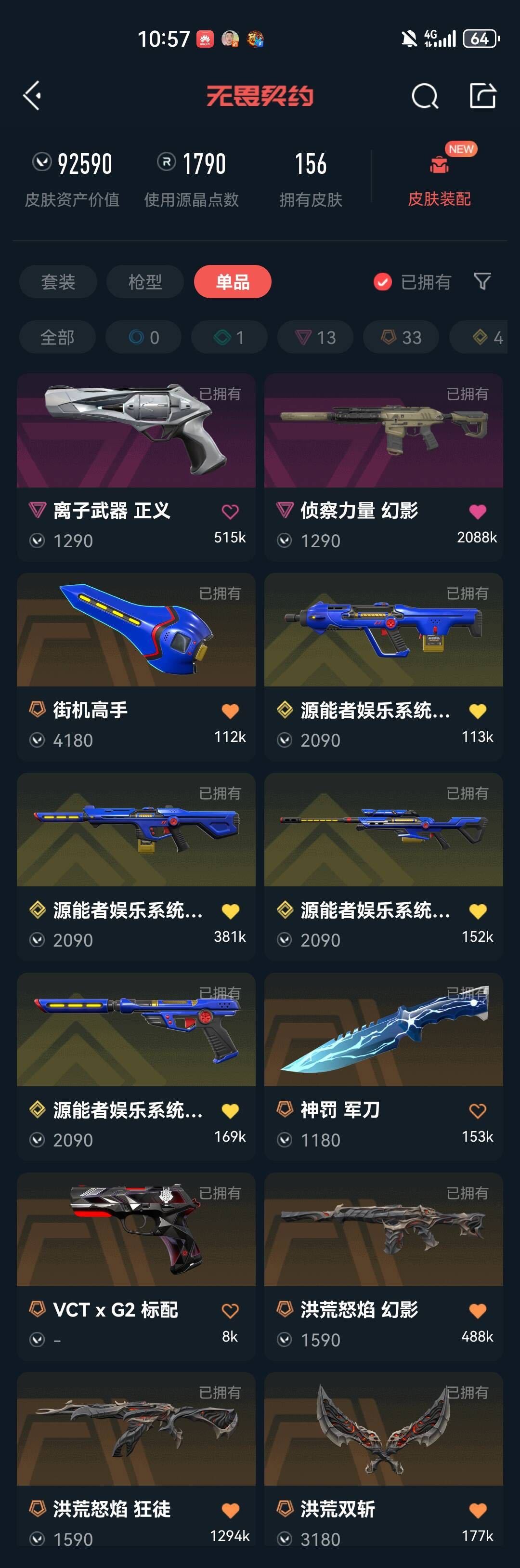The width and height of the screenshot is (520, 1568).
Task: Share this skin collection page
Action: 483,95
